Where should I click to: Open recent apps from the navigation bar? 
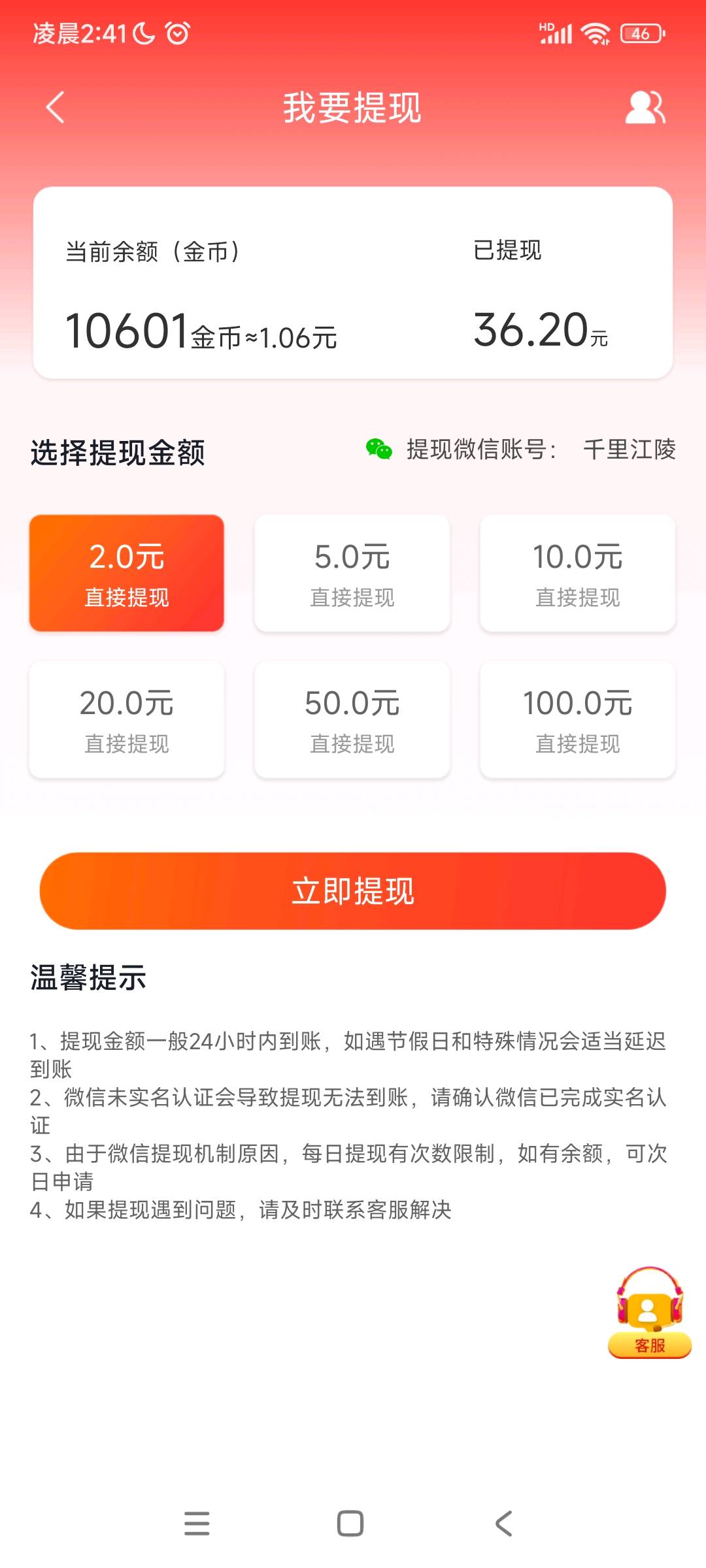coord(197,1524)
